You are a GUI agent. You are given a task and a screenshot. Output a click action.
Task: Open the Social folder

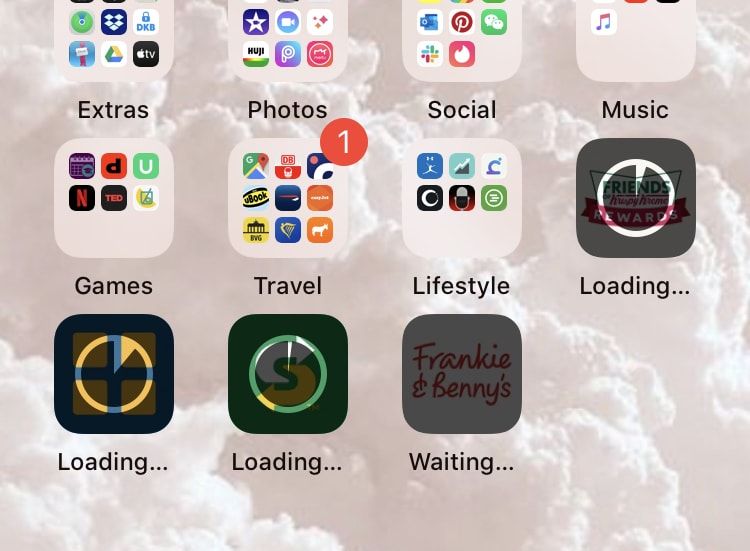tap(461, 37)
